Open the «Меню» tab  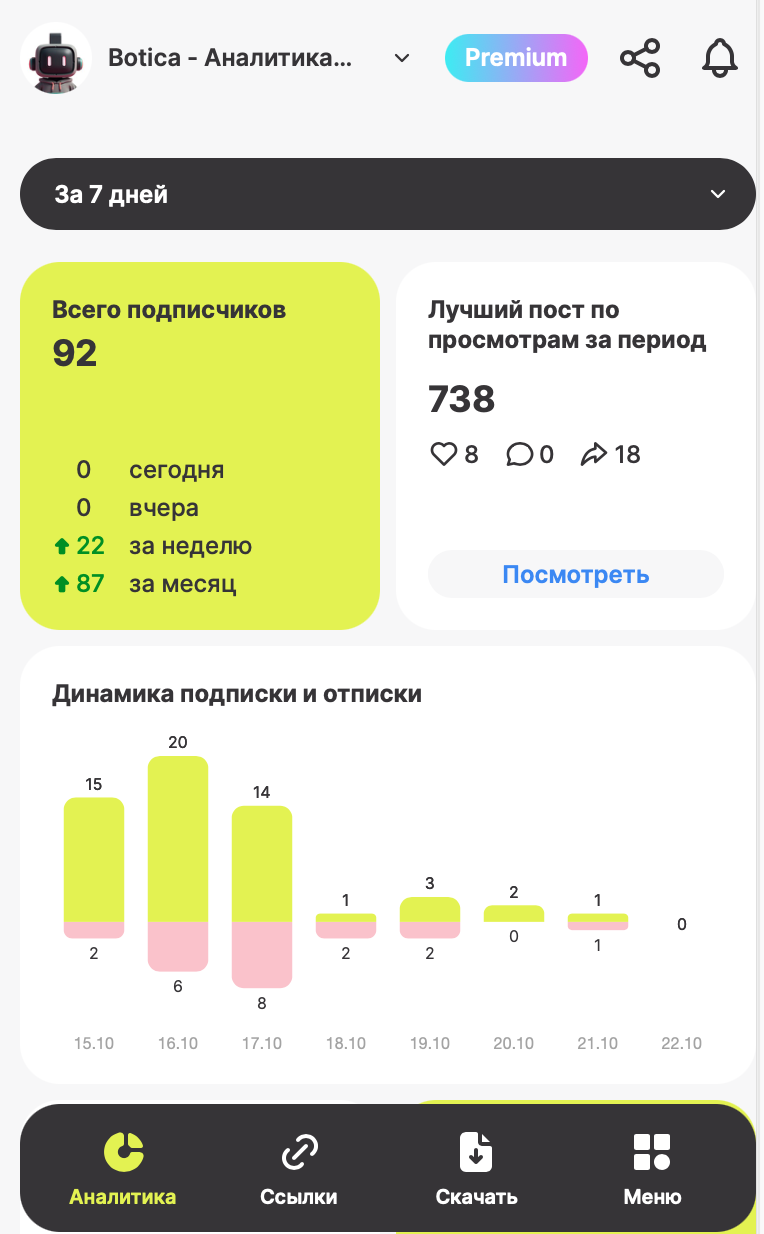652,1168
